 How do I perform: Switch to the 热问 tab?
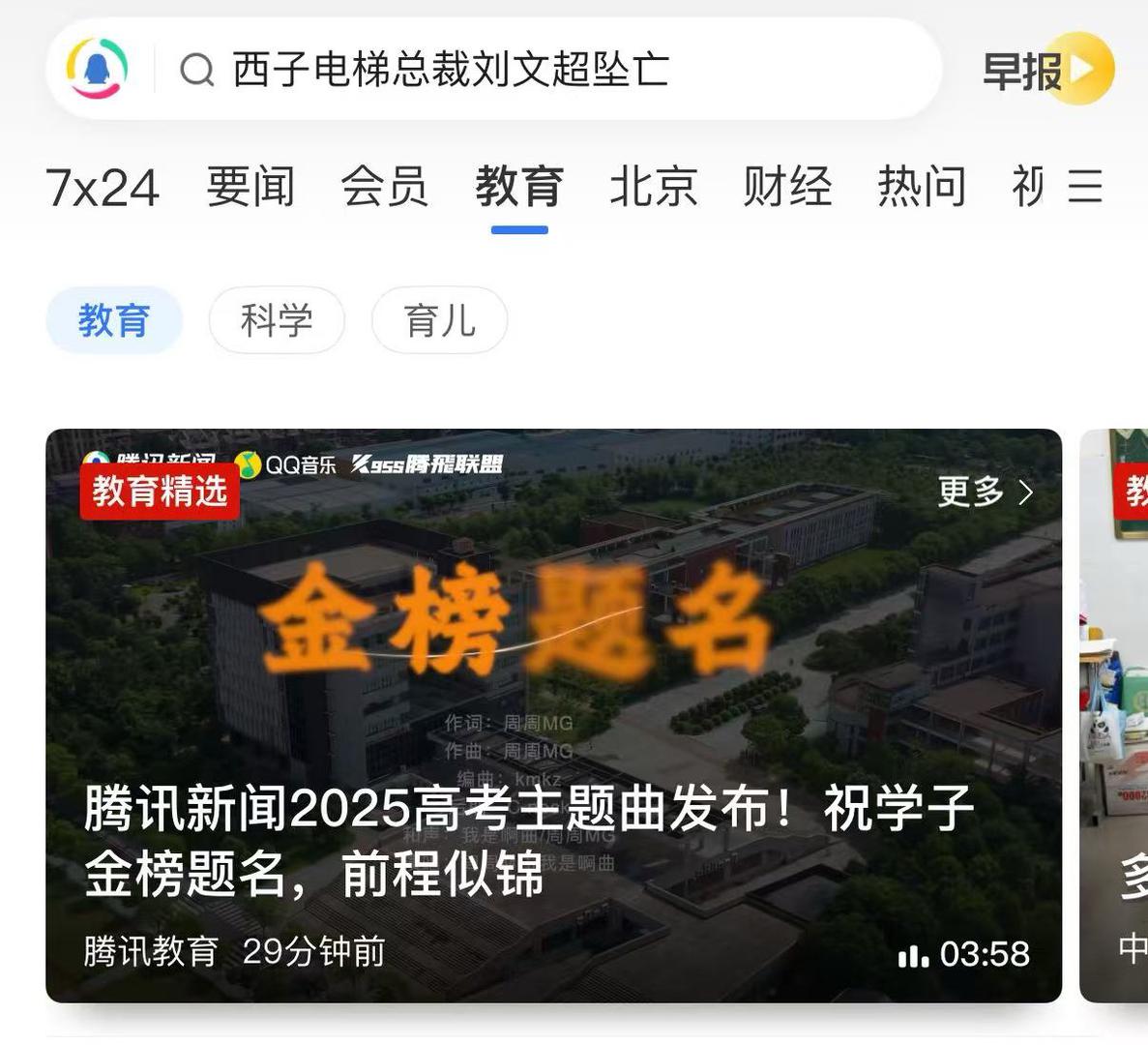pos(921,187)
